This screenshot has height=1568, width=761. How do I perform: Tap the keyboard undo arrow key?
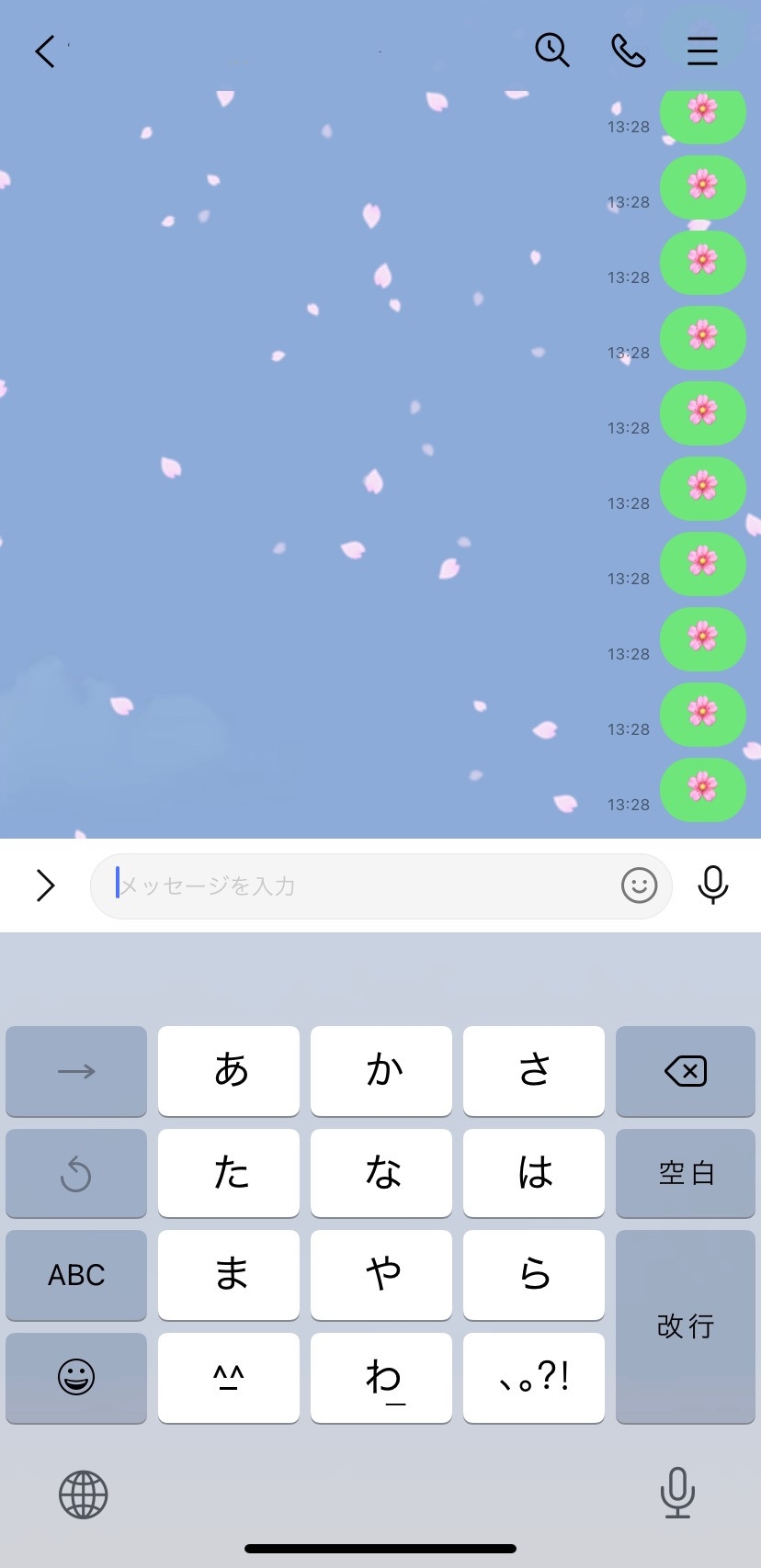[x=76, y=1173]
